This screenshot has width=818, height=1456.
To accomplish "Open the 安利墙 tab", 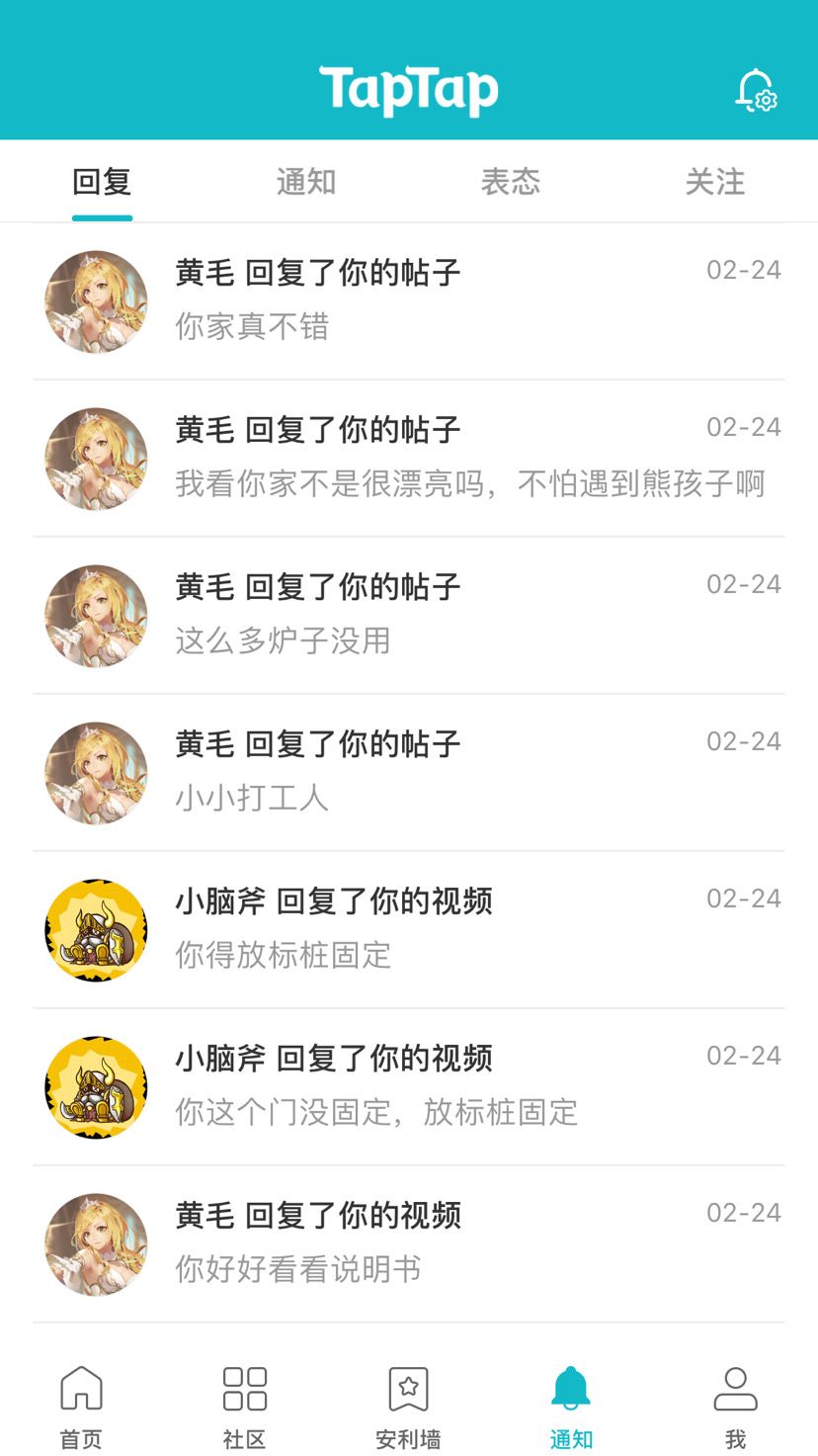I will tap(408, 1408).
